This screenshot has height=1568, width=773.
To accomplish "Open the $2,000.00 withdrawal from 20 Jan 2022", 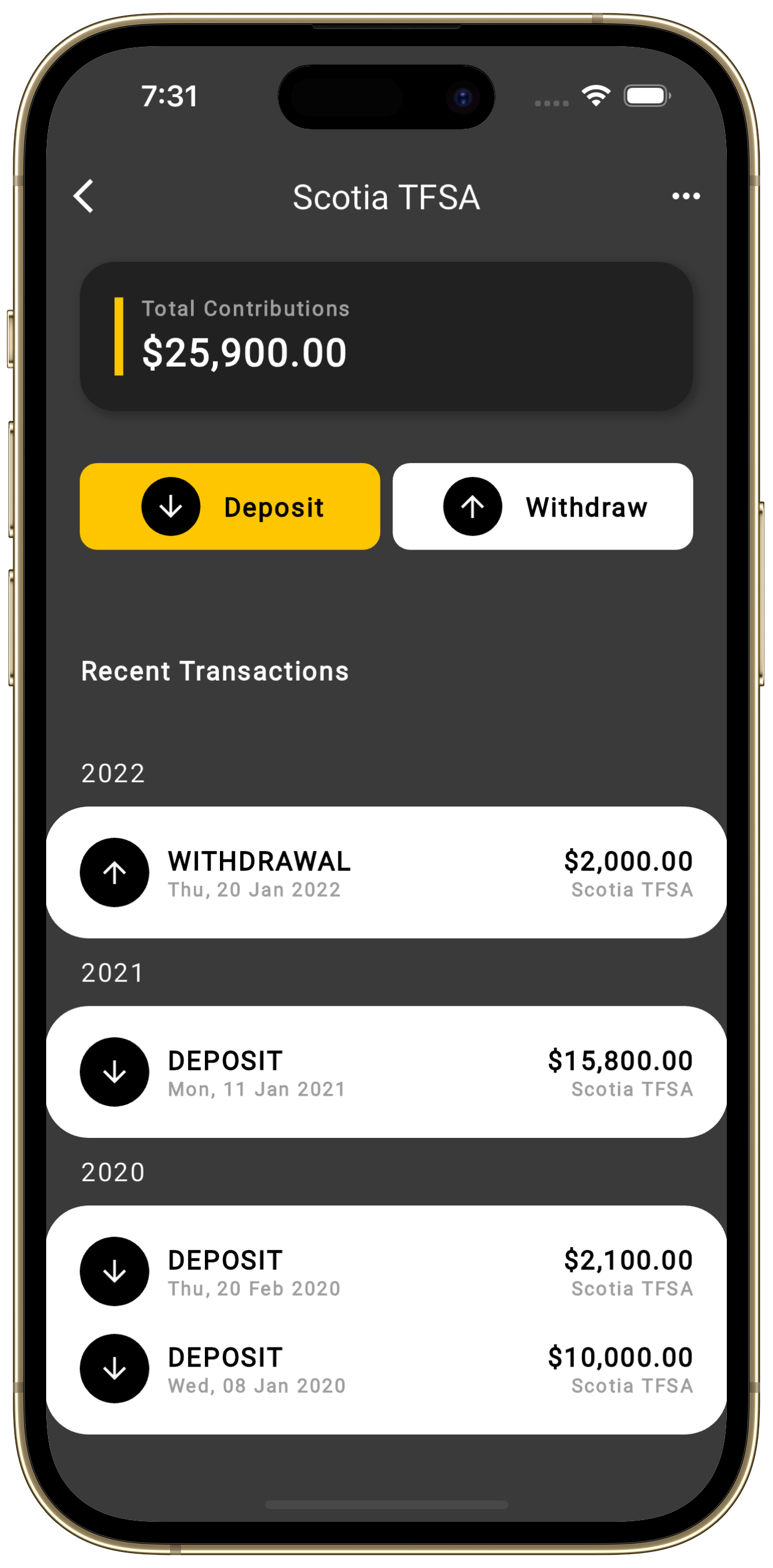I will tap(386, 872).
